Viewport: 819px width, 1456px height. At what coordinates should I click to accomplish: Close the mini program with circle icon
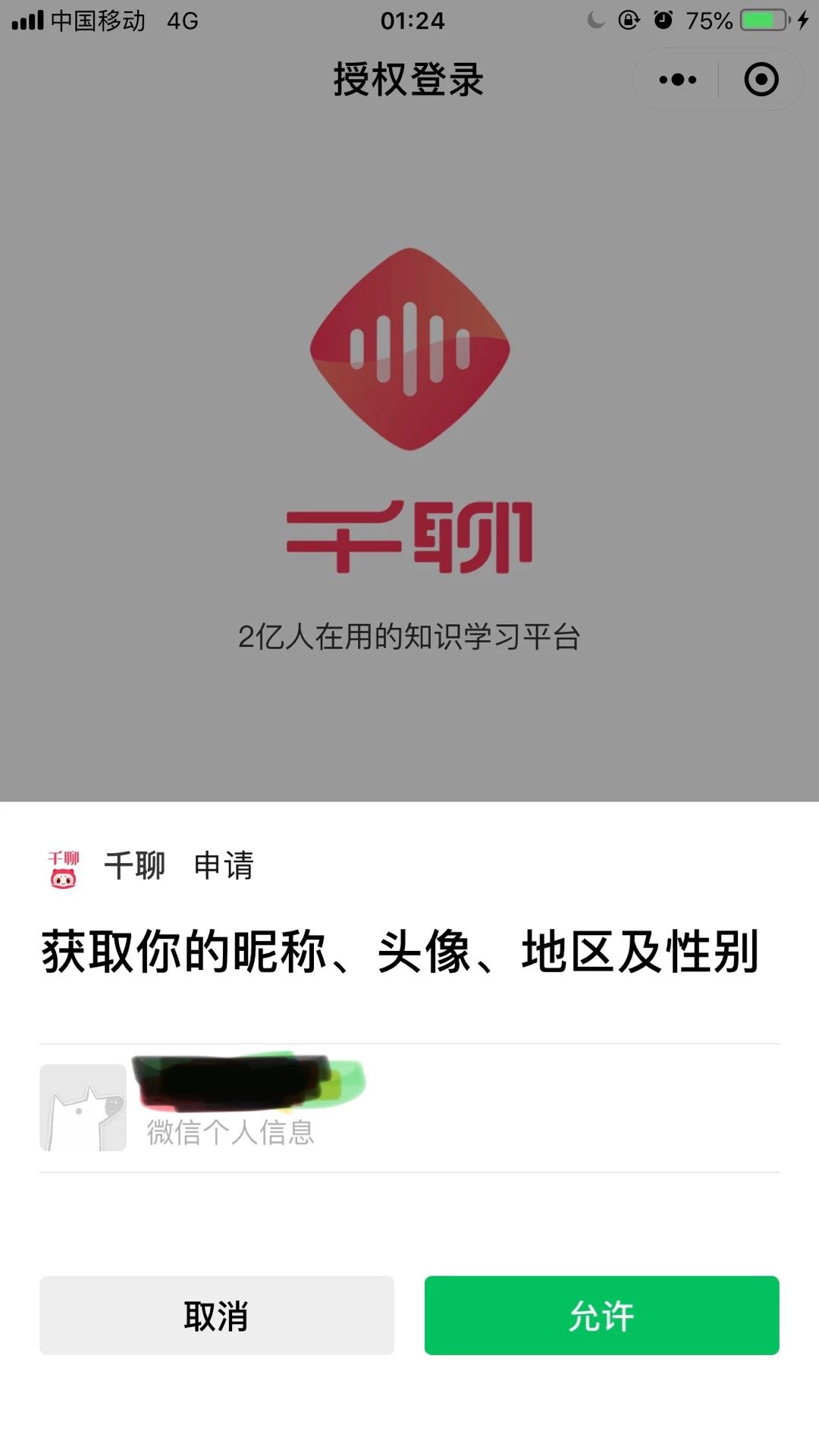click(761, 80)
